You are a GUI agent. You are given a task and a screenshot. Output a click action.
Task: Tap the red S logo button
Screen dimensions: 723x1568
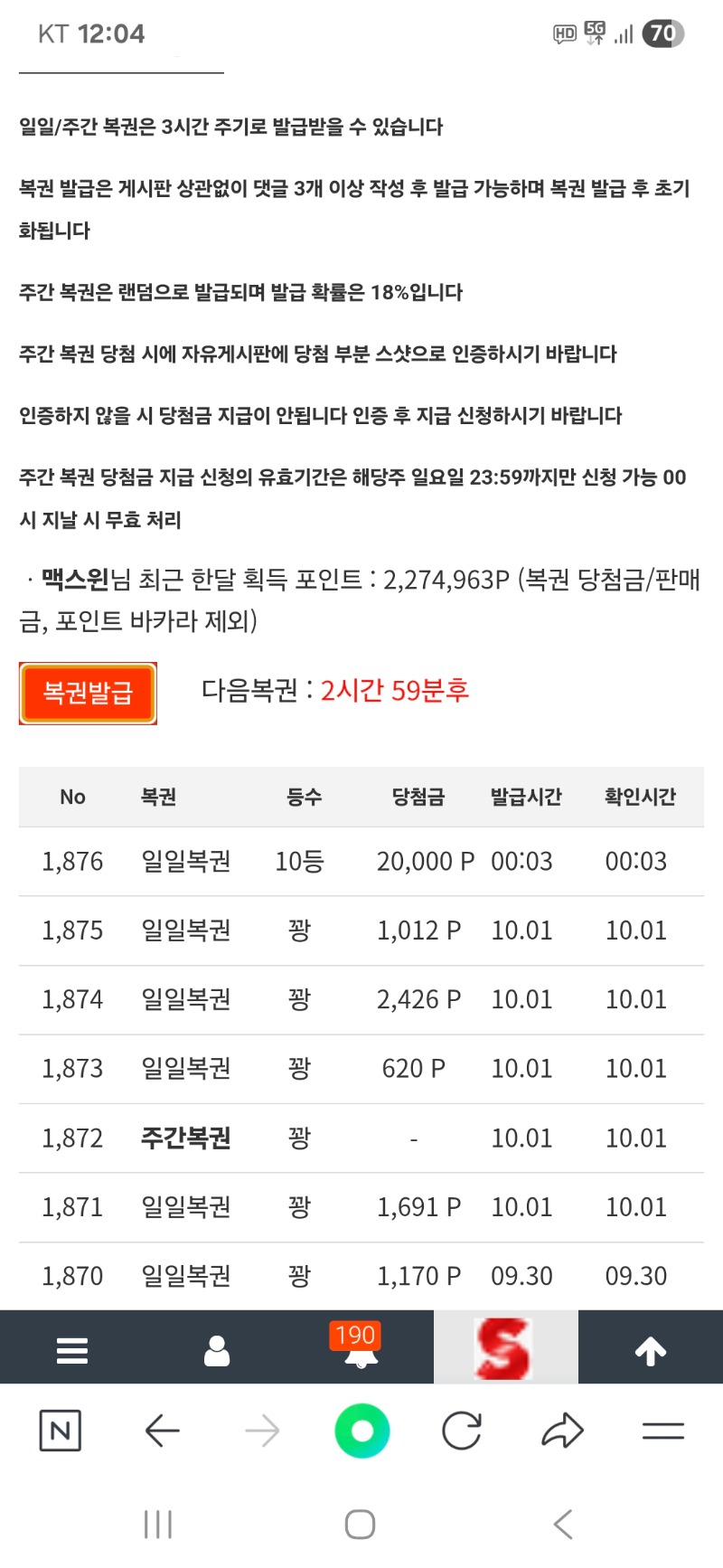(x=504, y=1347)
